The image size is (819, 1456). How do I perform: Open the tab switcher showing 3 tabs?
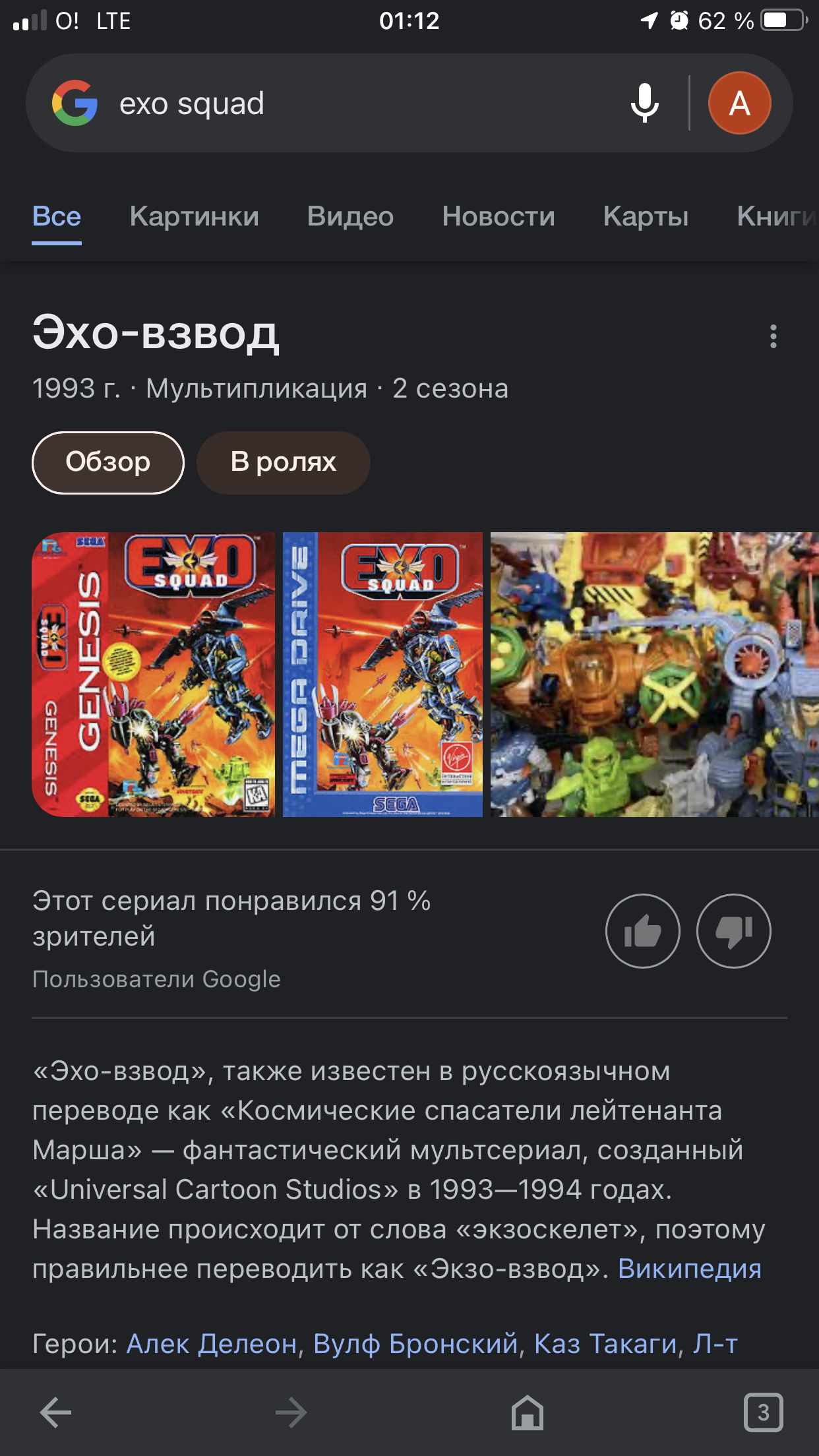(763, 1412)
